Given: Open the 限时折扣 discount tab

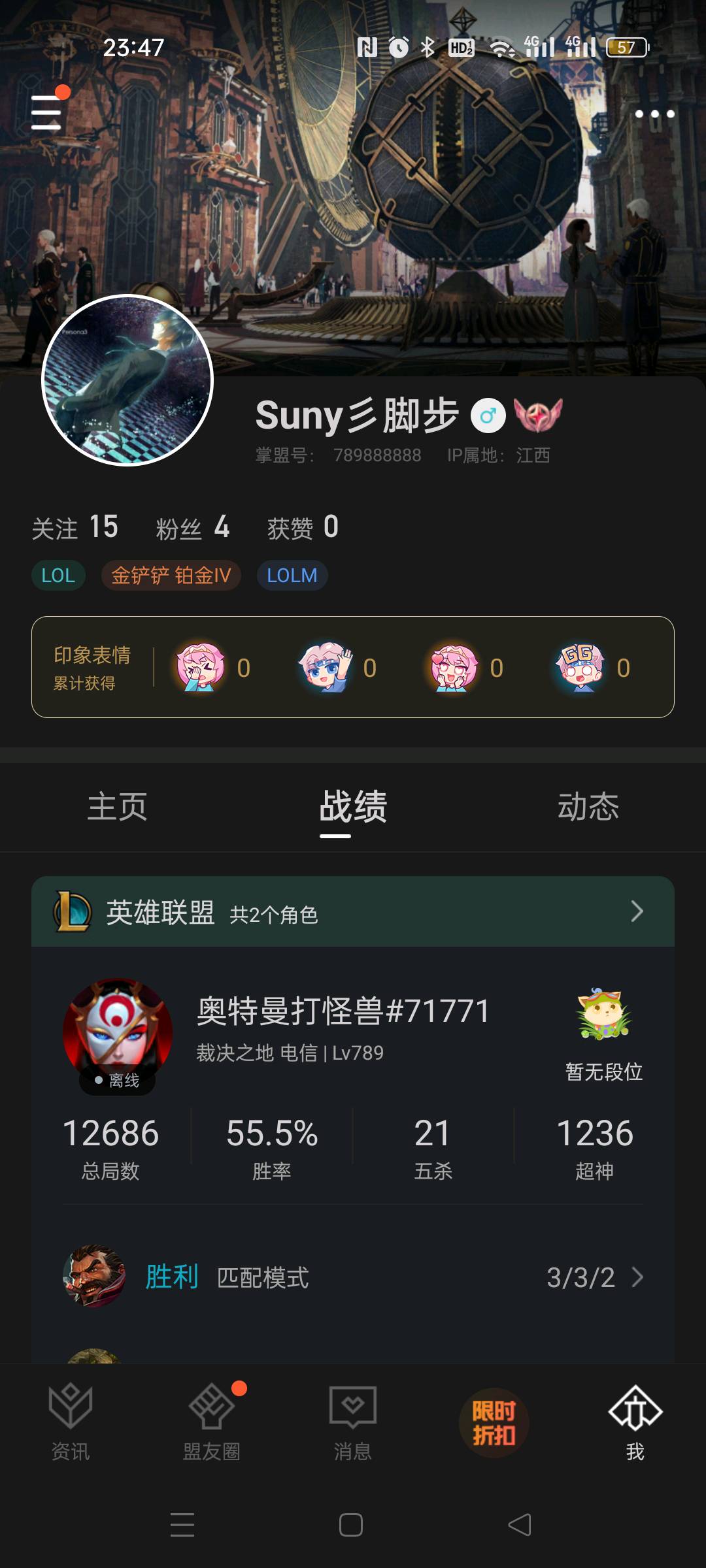Looking at the screenshot, I should pos(494,1422).
